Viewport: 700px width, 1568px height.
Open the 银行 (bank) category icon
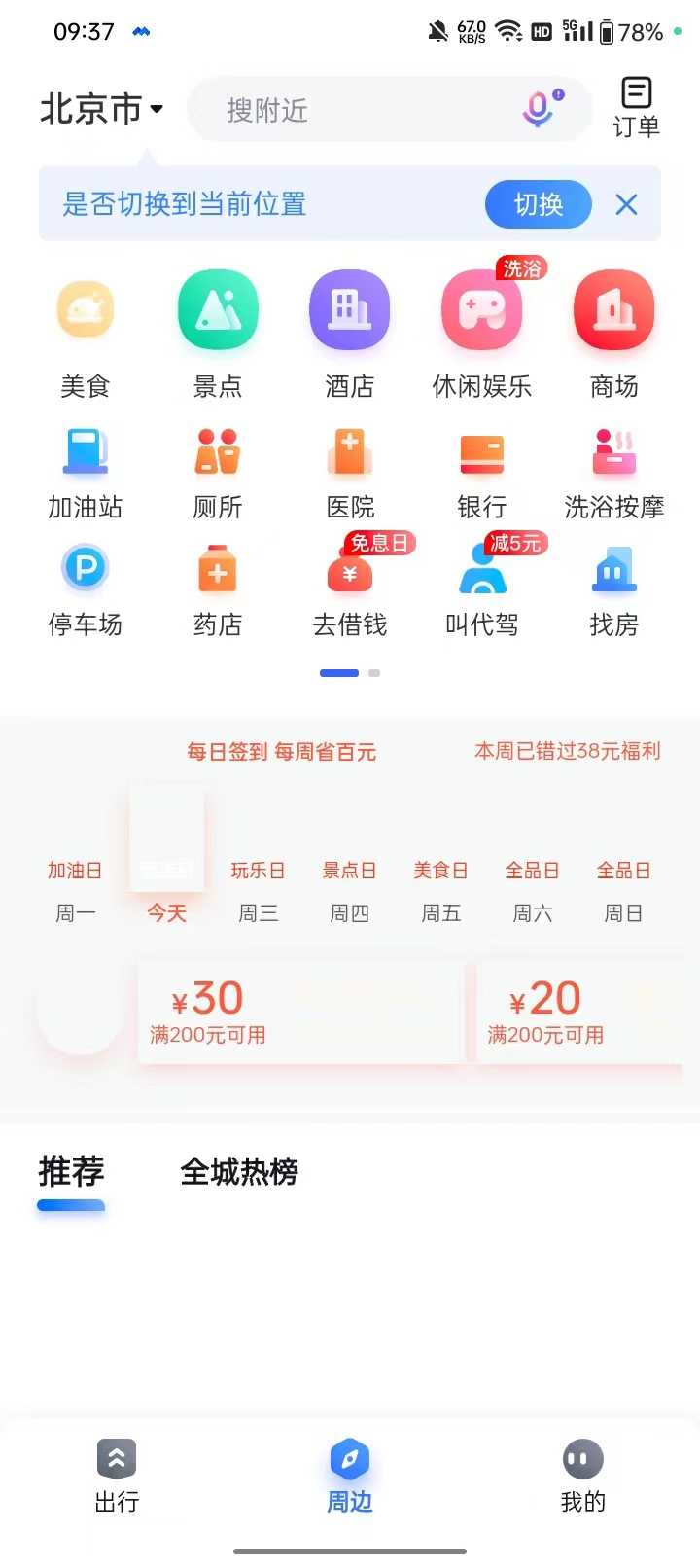pos(482,451)
